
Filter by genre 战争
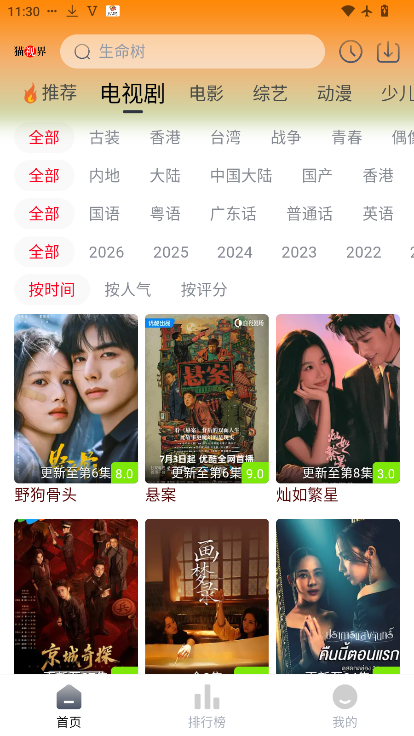coord(286,138)
